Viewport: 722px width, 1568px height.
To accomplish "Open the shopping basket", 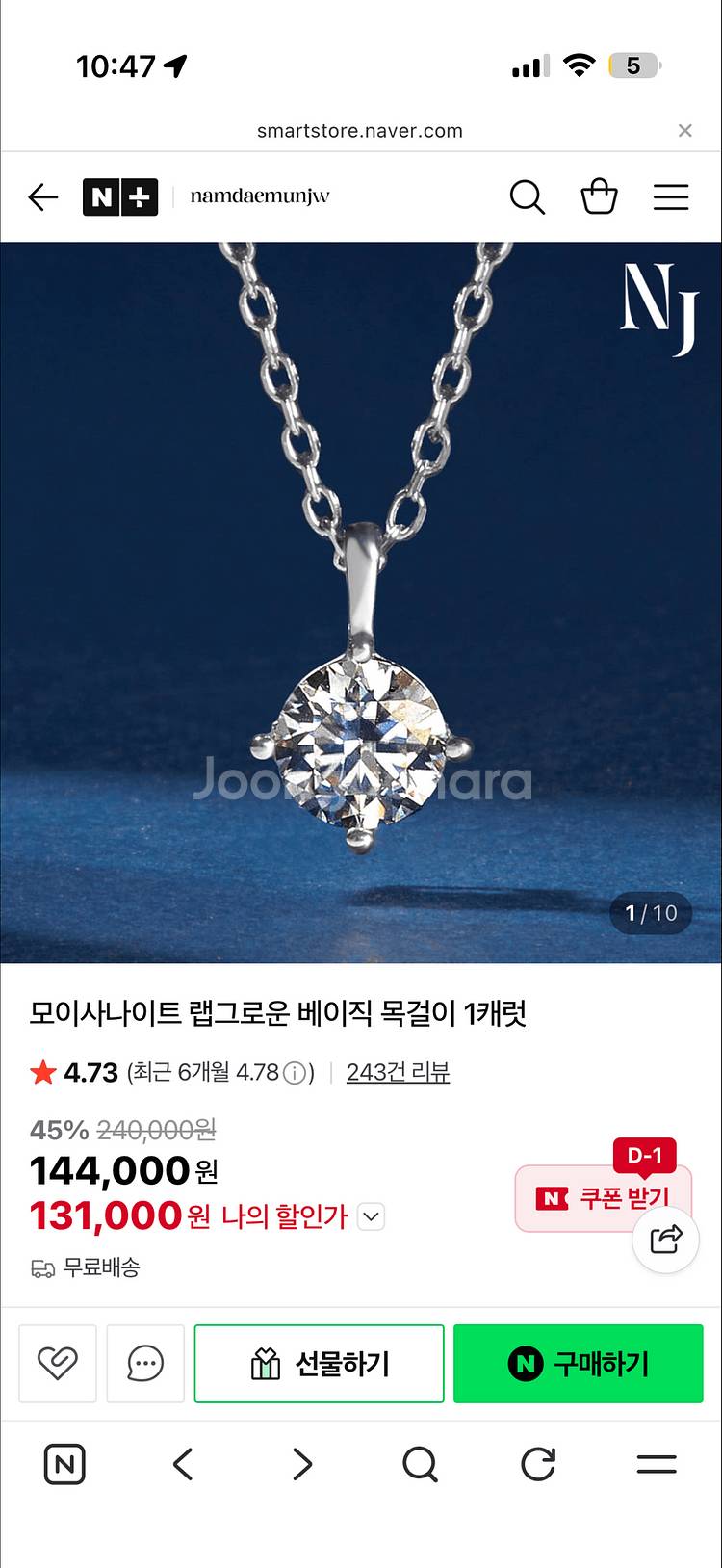I will click(599, 196).
